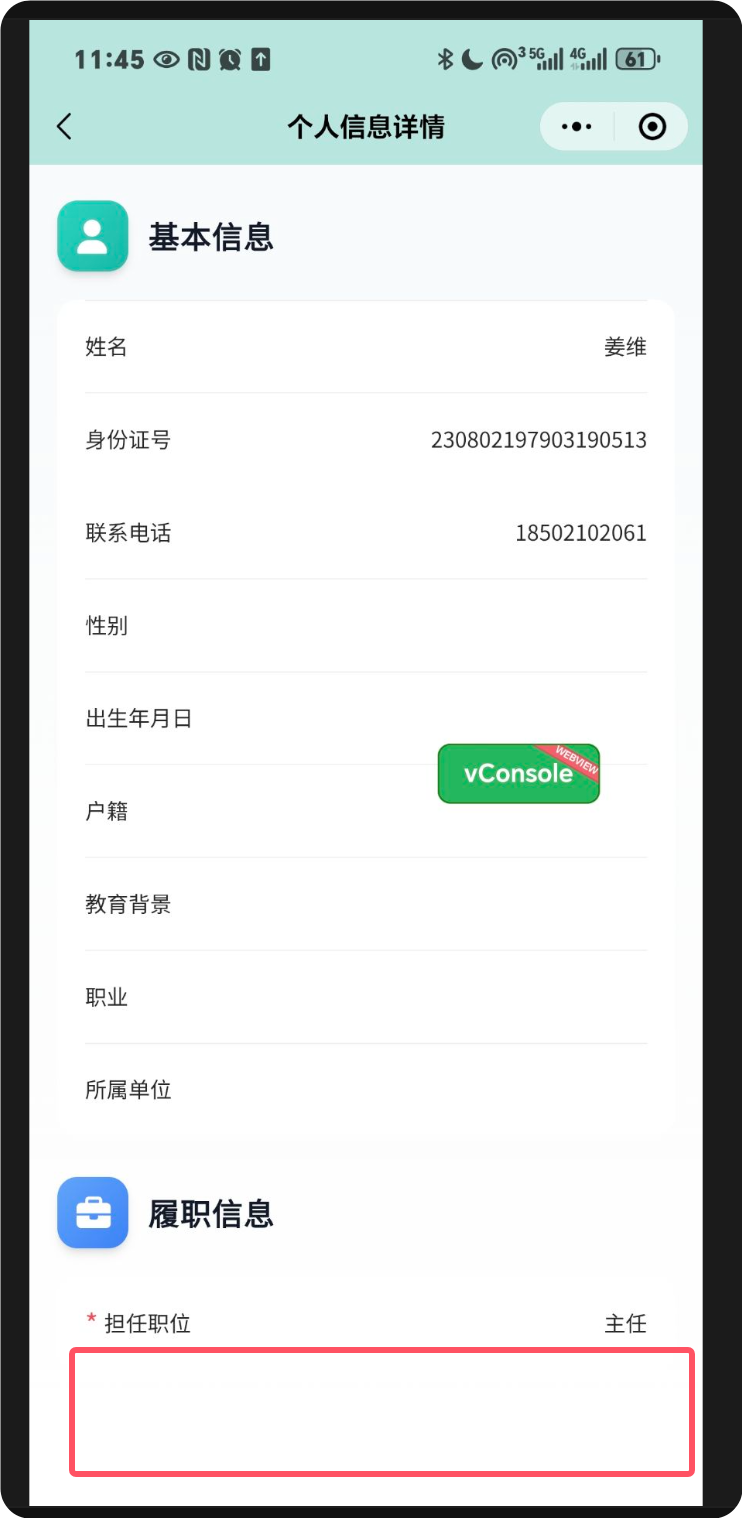Select the empty 性别 field to choose gender
The height and width of the screenshot is (1518, 742).
[366, 625]
